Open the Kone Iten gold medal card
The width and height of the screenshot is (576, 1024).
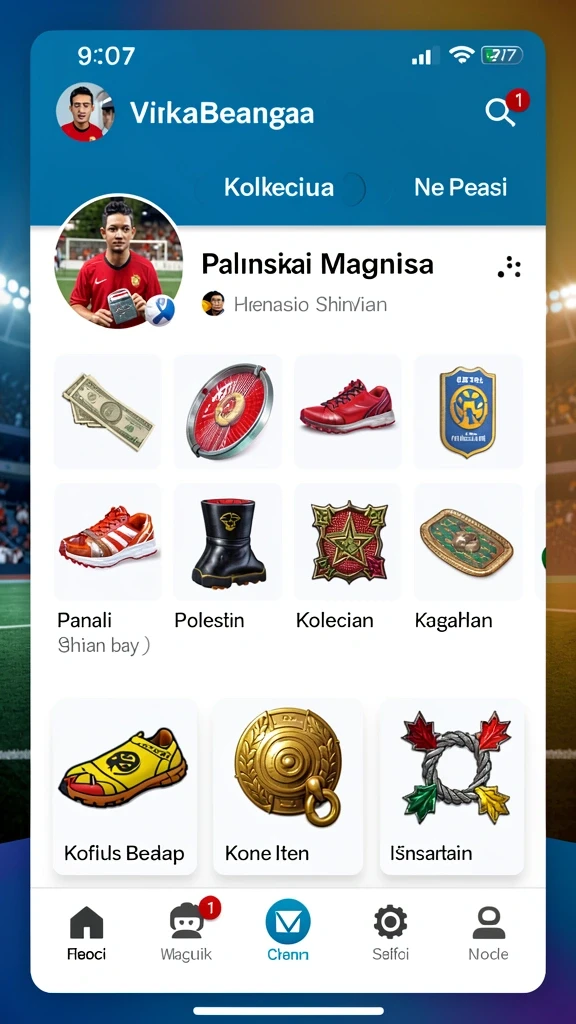[x=288, y=787]
